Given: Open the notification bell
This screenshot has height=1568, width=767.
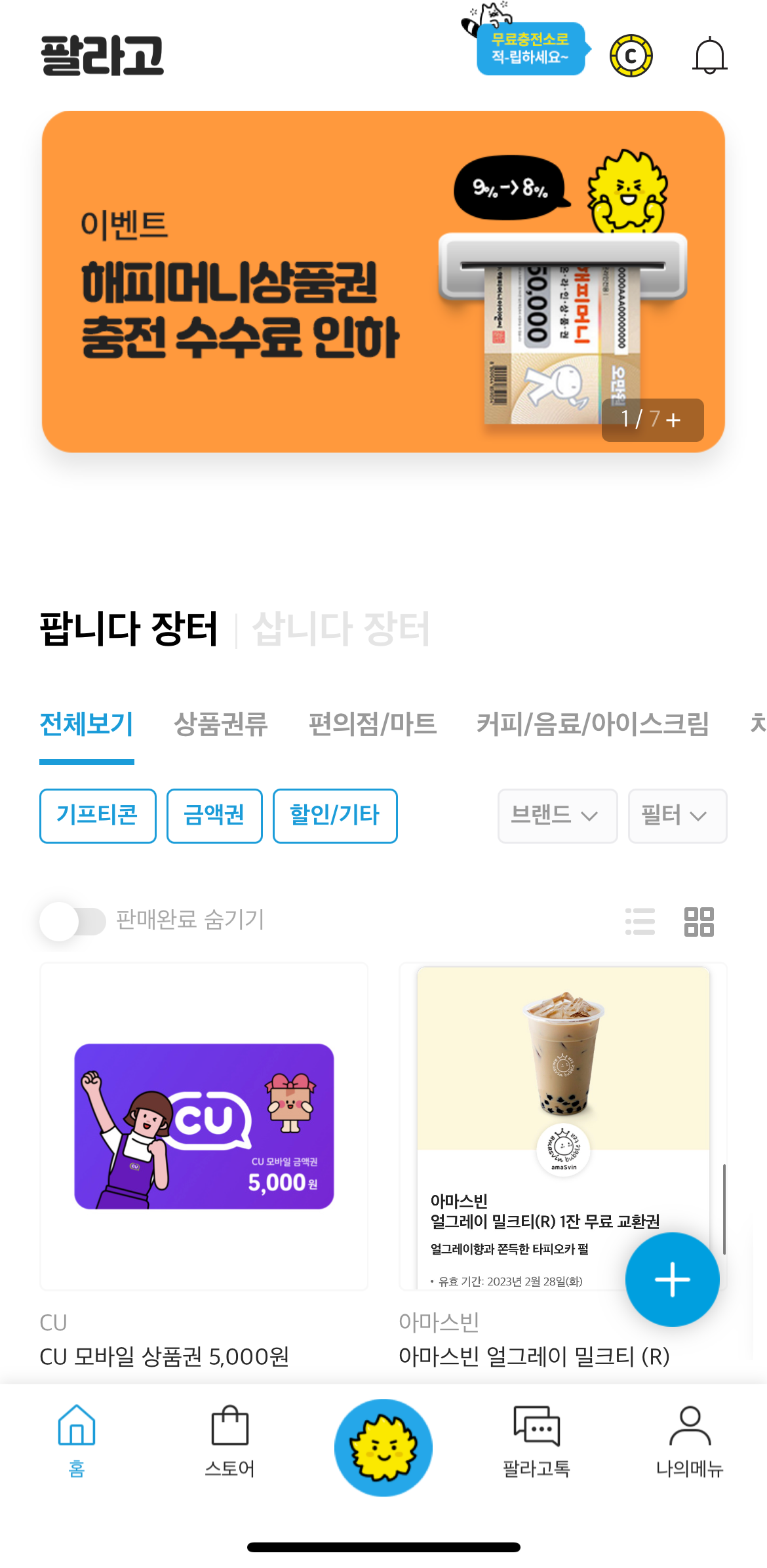Looking at the screenshot, I should [x=710, y=56].
